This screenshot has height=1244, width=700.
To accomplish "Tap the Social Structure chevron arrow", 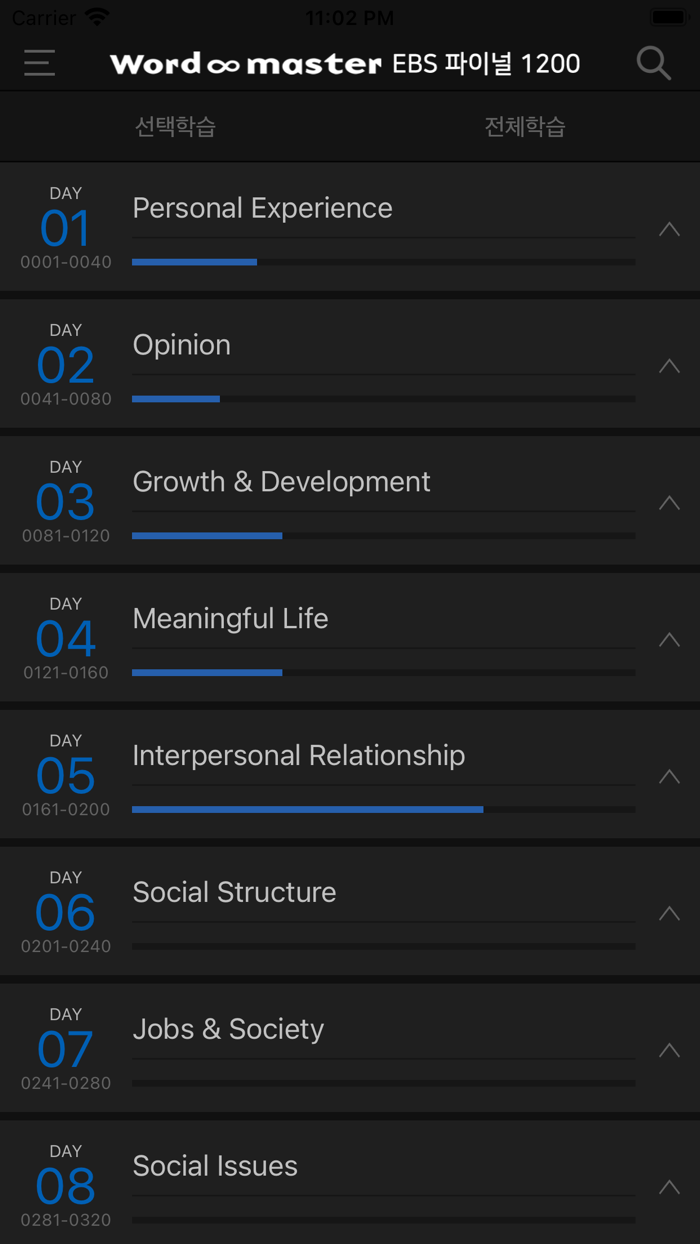I will tap(669, 914).
